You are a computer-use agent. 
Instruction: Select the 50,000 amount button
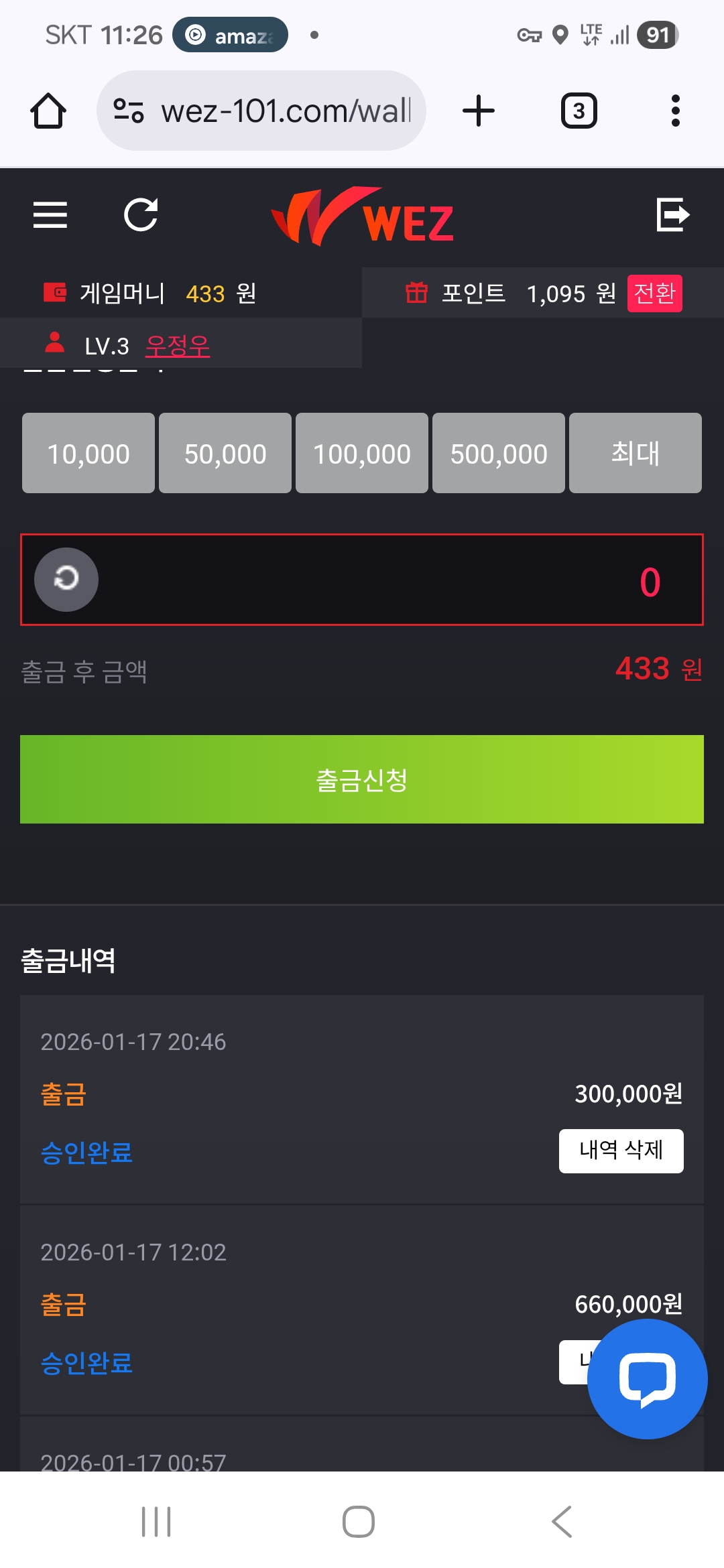[225, 454]
